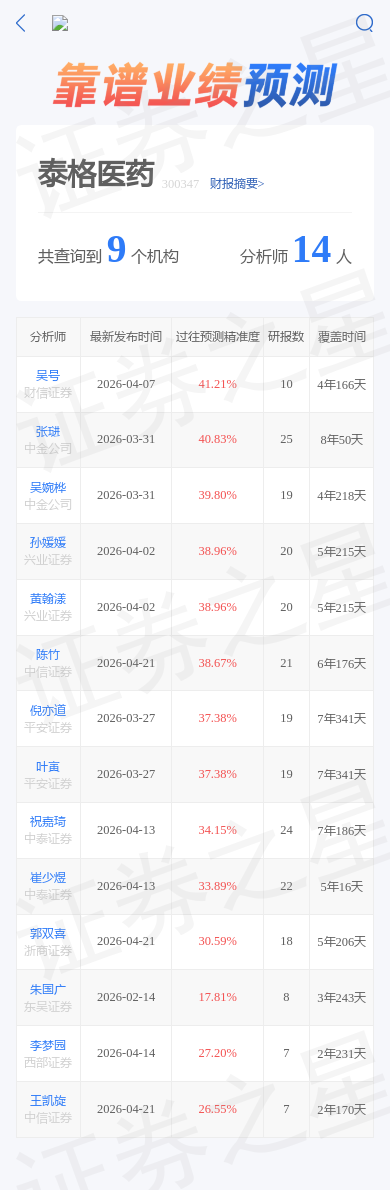The width and height of the screenshot is (390, 1190).
Task: Open analyst 孙媛媛's page
Action: click(48, 543)
